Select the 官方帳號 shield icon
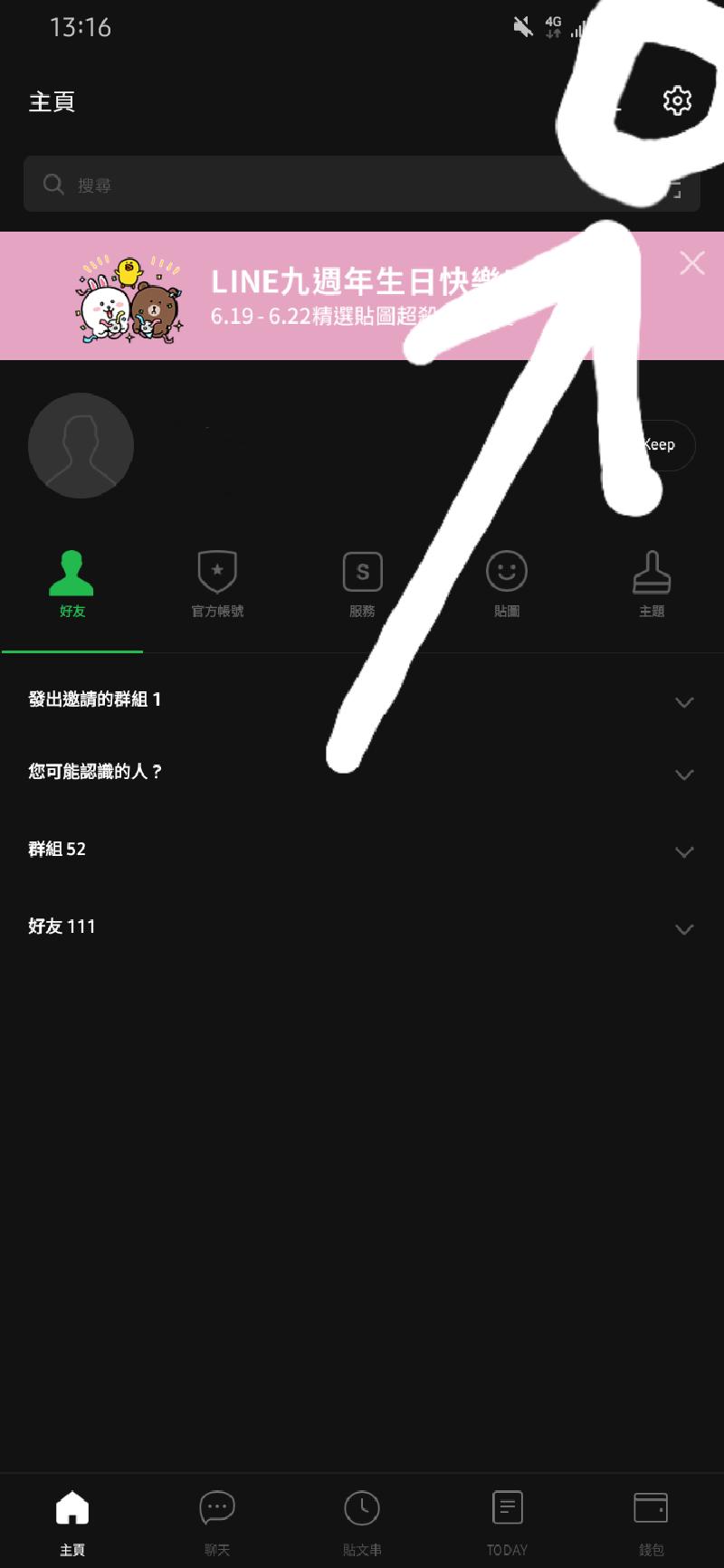 point(217,584)
